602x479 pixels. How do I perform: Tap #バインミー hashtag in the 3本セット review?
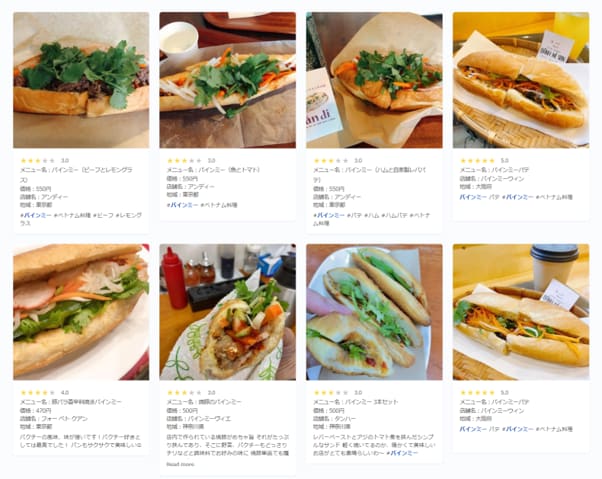[x=402, y=453]
